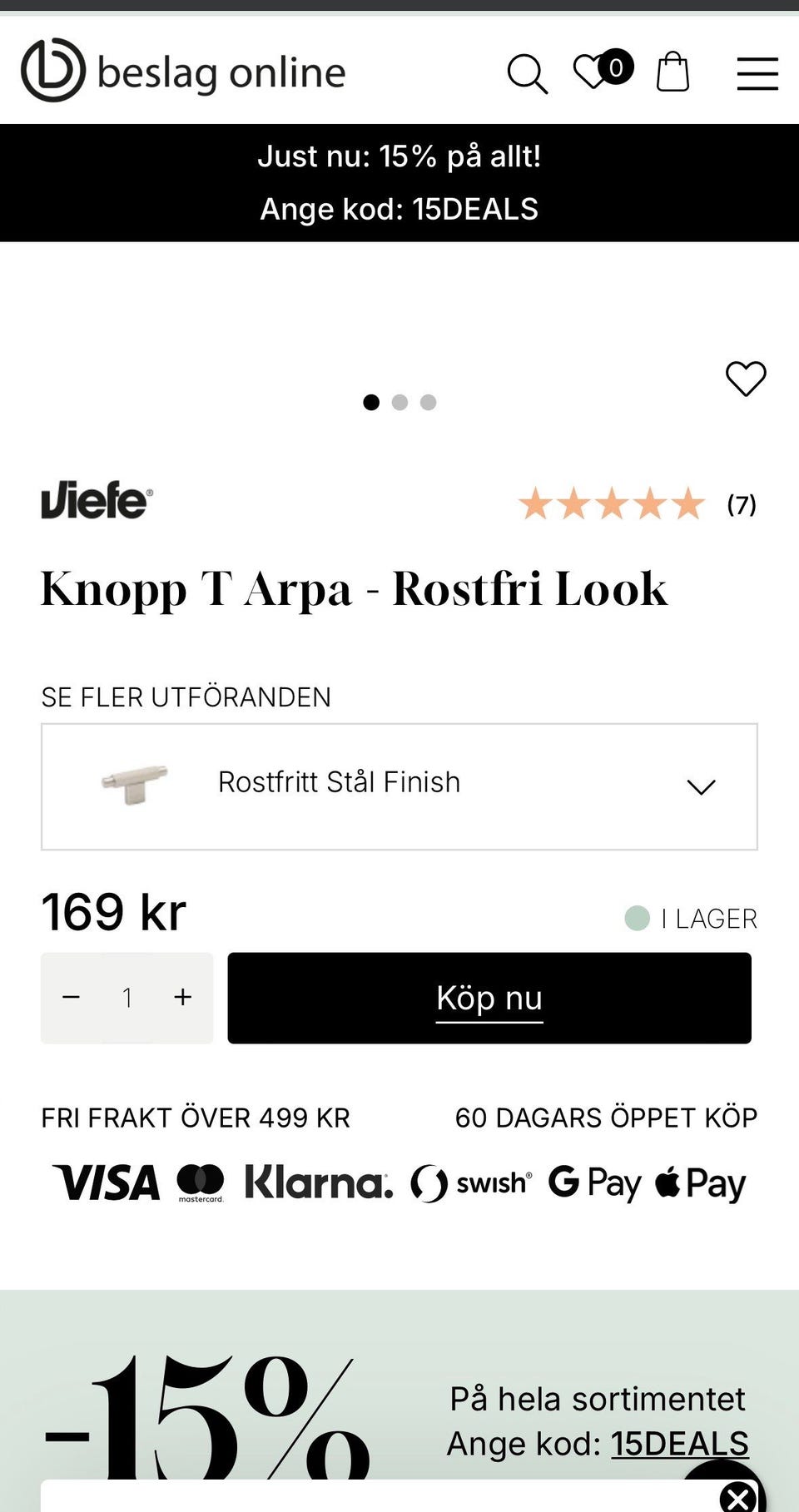Dismiss the bottom popup with X
The image size is (799, 1512).
[737, 1497]
